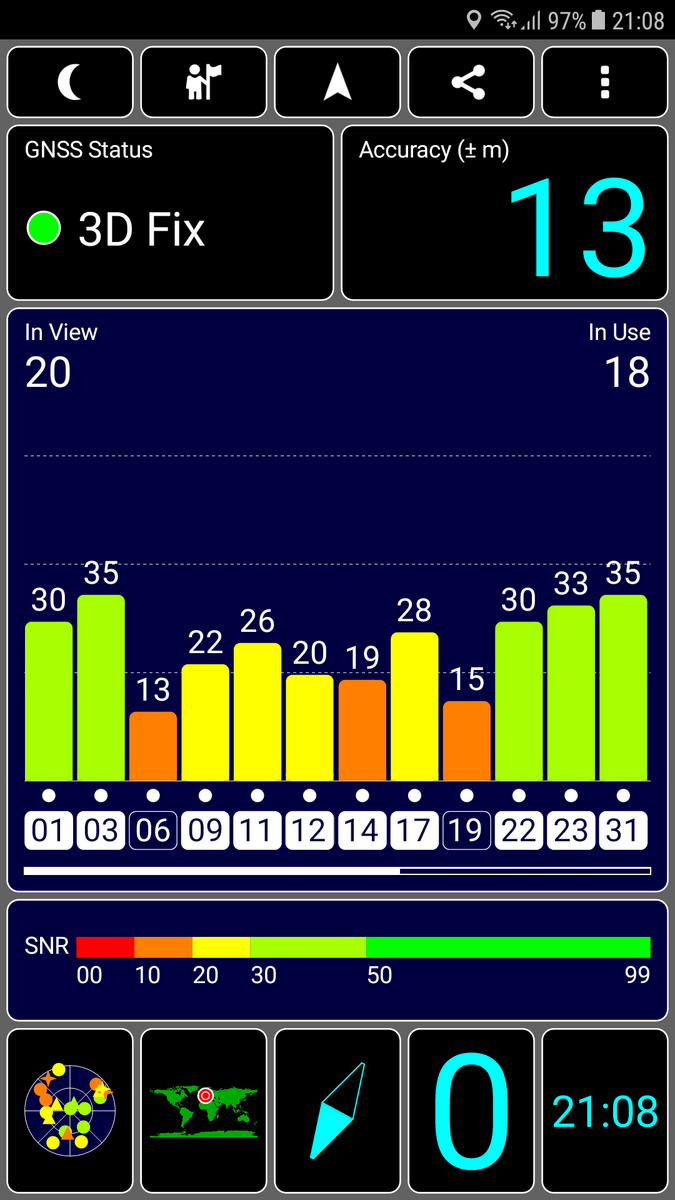Open the world map tile

(x=204, y=1110)
